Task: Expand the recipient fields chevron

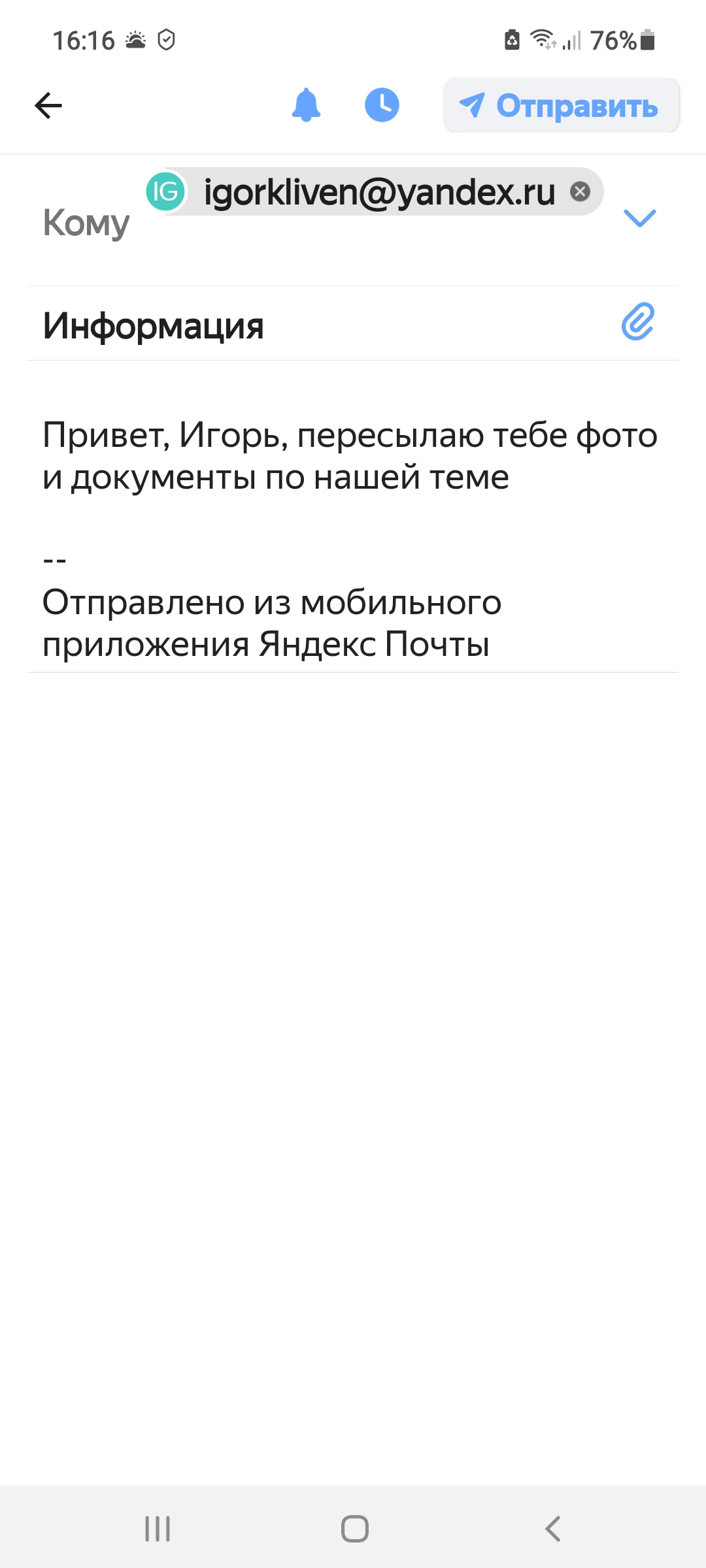Action: click(640, 218)
